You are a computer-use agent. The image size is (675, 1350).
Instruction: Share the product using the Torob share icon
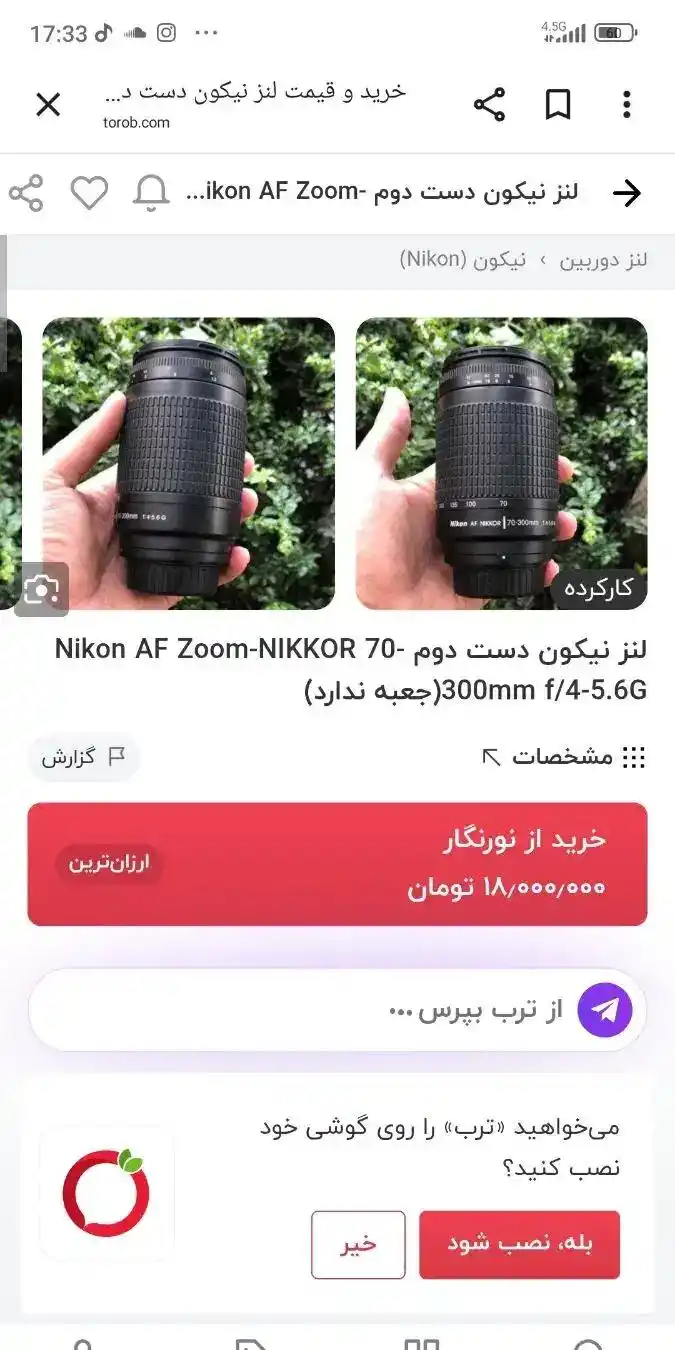(x=26, y=193)
